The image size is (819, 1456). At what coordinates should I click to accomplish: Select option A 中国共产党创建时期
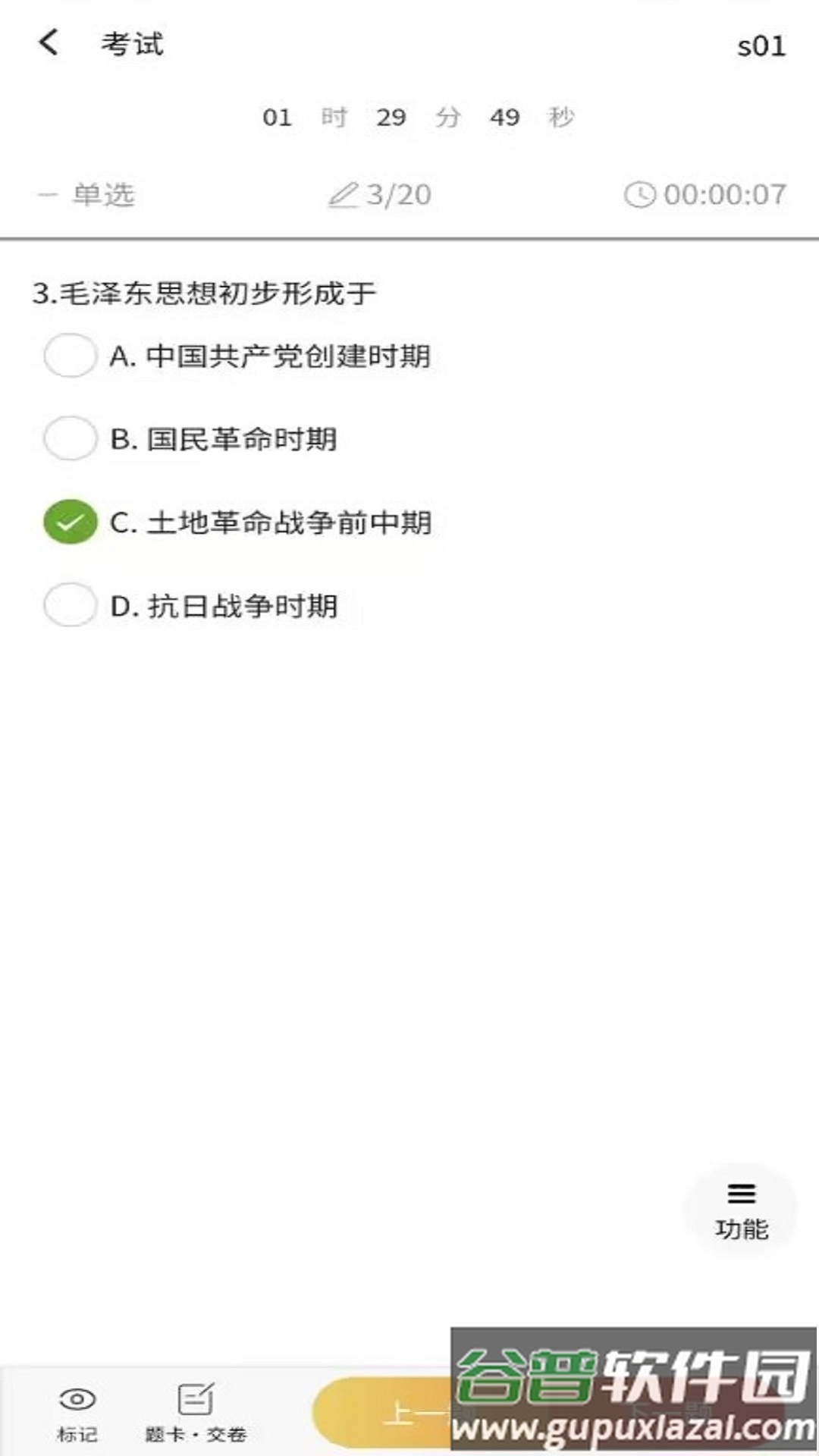coord(71,355)
